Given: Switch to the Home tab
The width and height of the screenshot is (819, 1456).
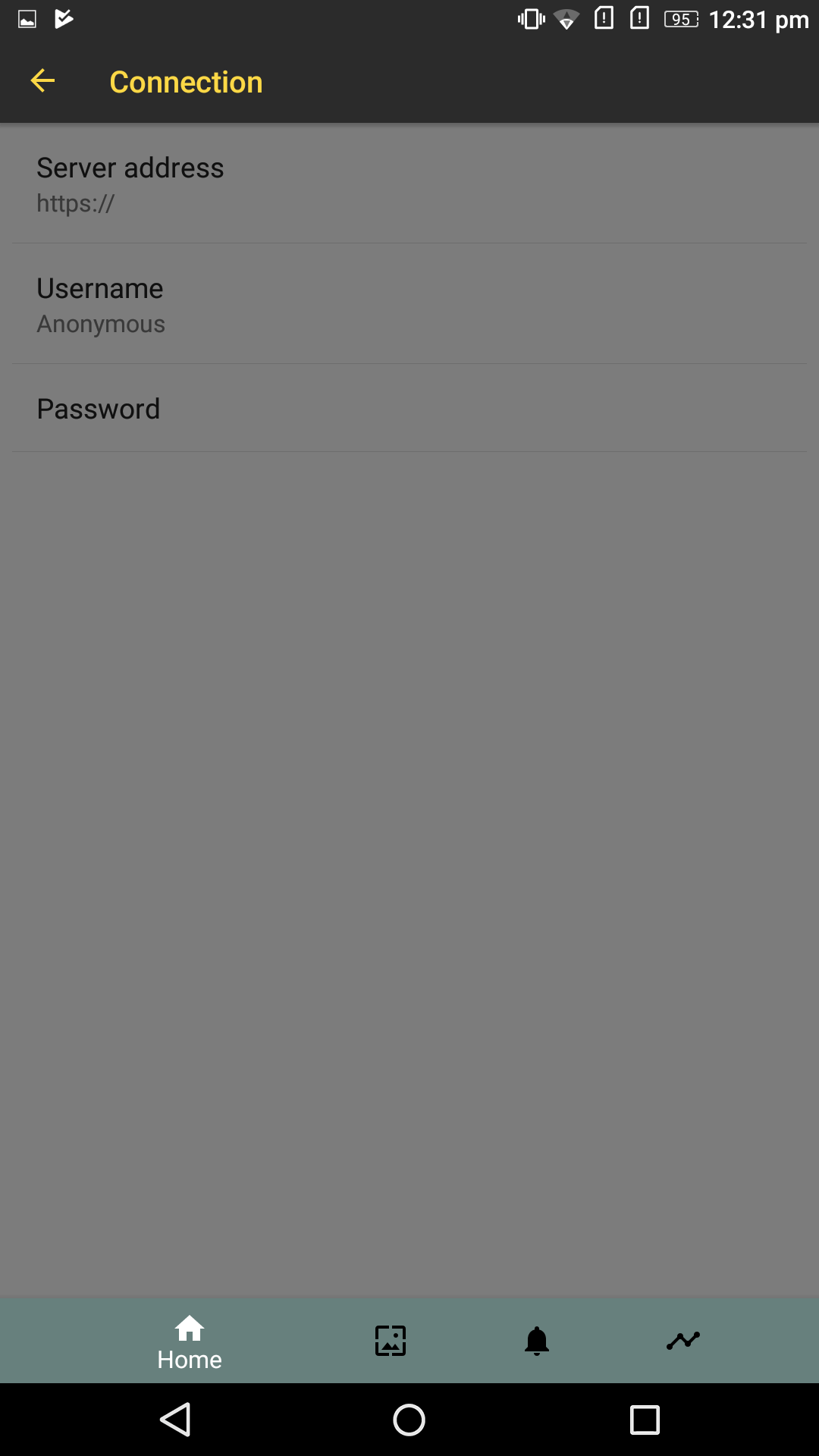Looking at the screenshot, I should [190, 1341].
